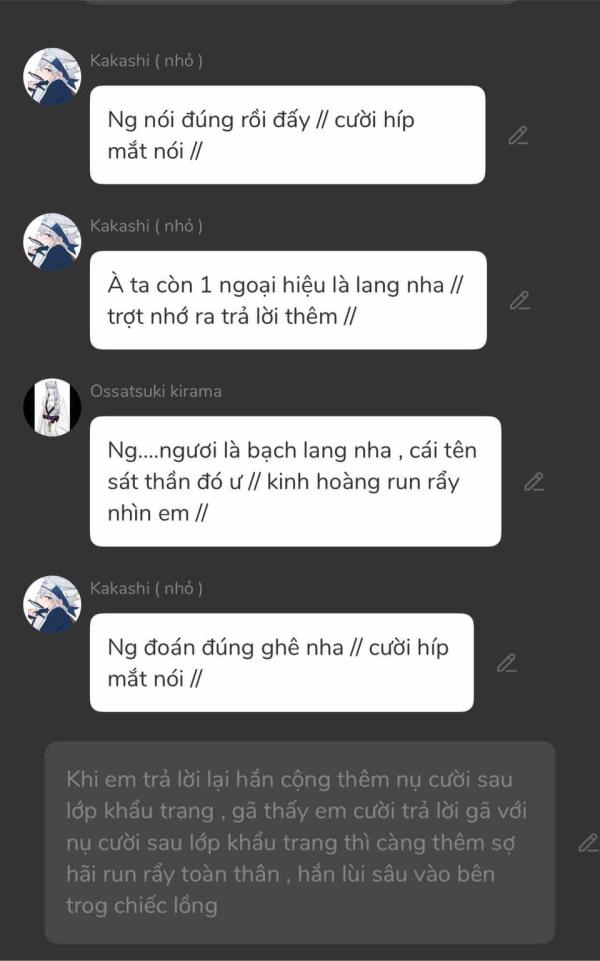
Task: Edit the message about 'ngoại hiệu là lang'
Action: click(518, 300)
